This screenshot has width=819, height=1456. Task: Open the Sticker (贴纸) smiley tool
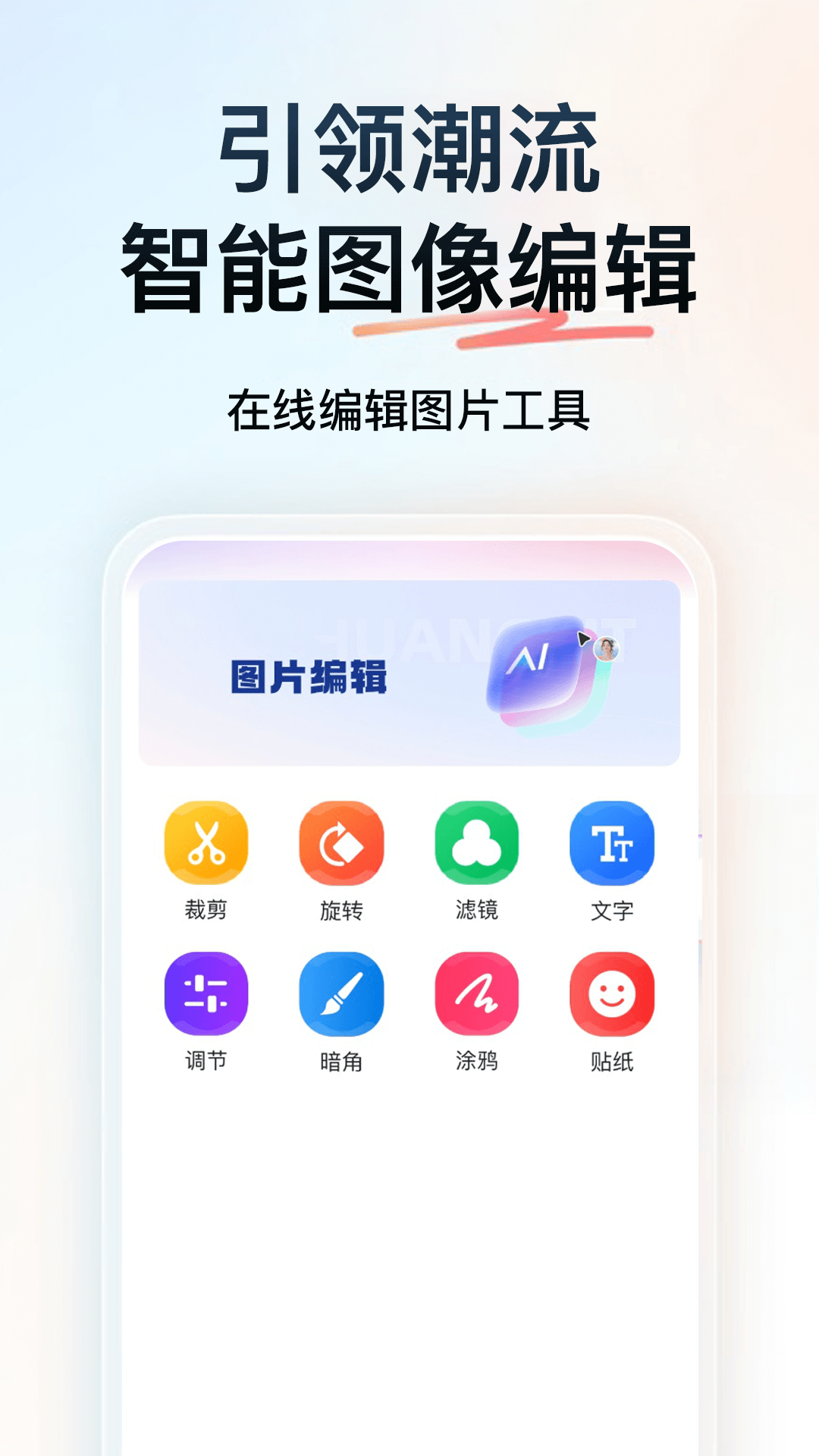click(x=613, y=993)
